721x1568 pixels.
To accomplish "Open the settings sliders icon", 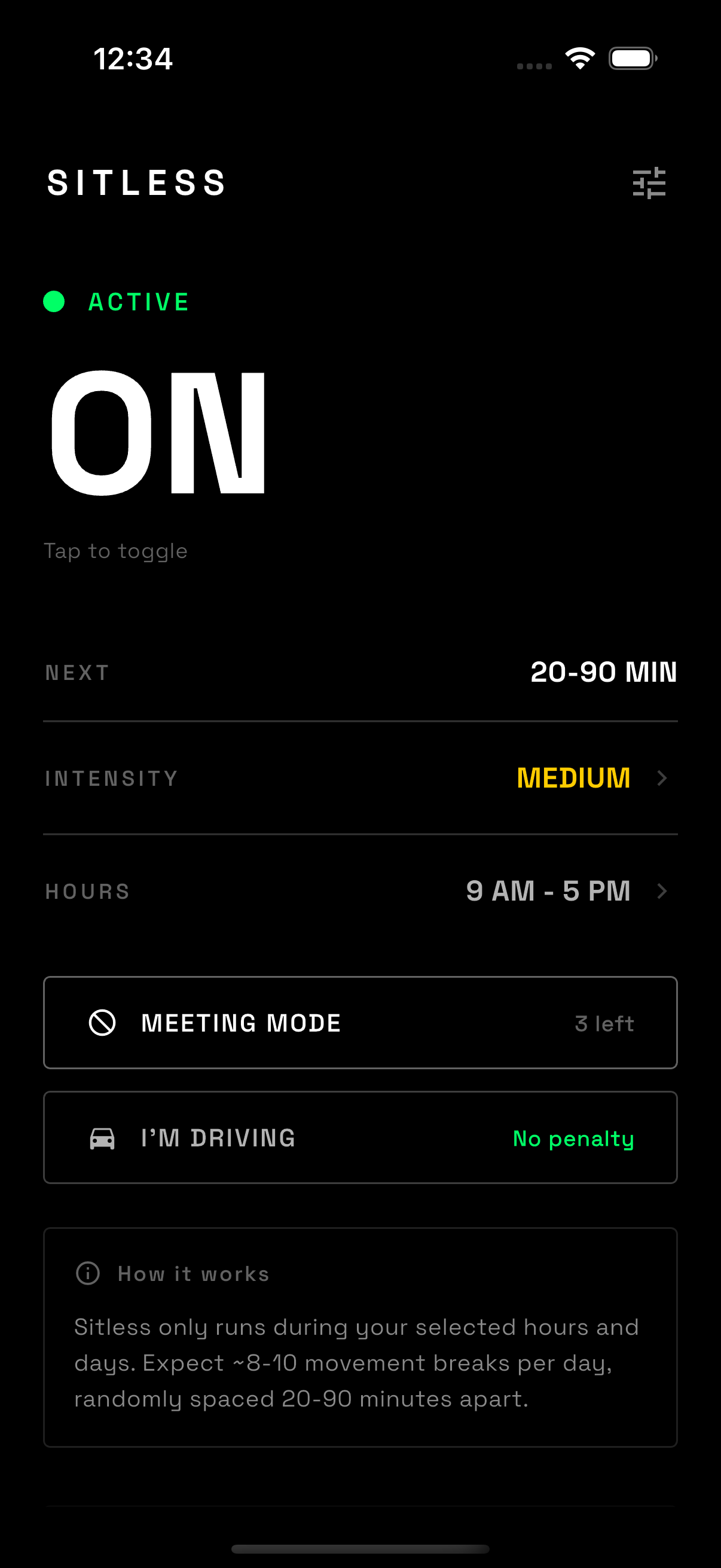I will click(x=649, y=182).
